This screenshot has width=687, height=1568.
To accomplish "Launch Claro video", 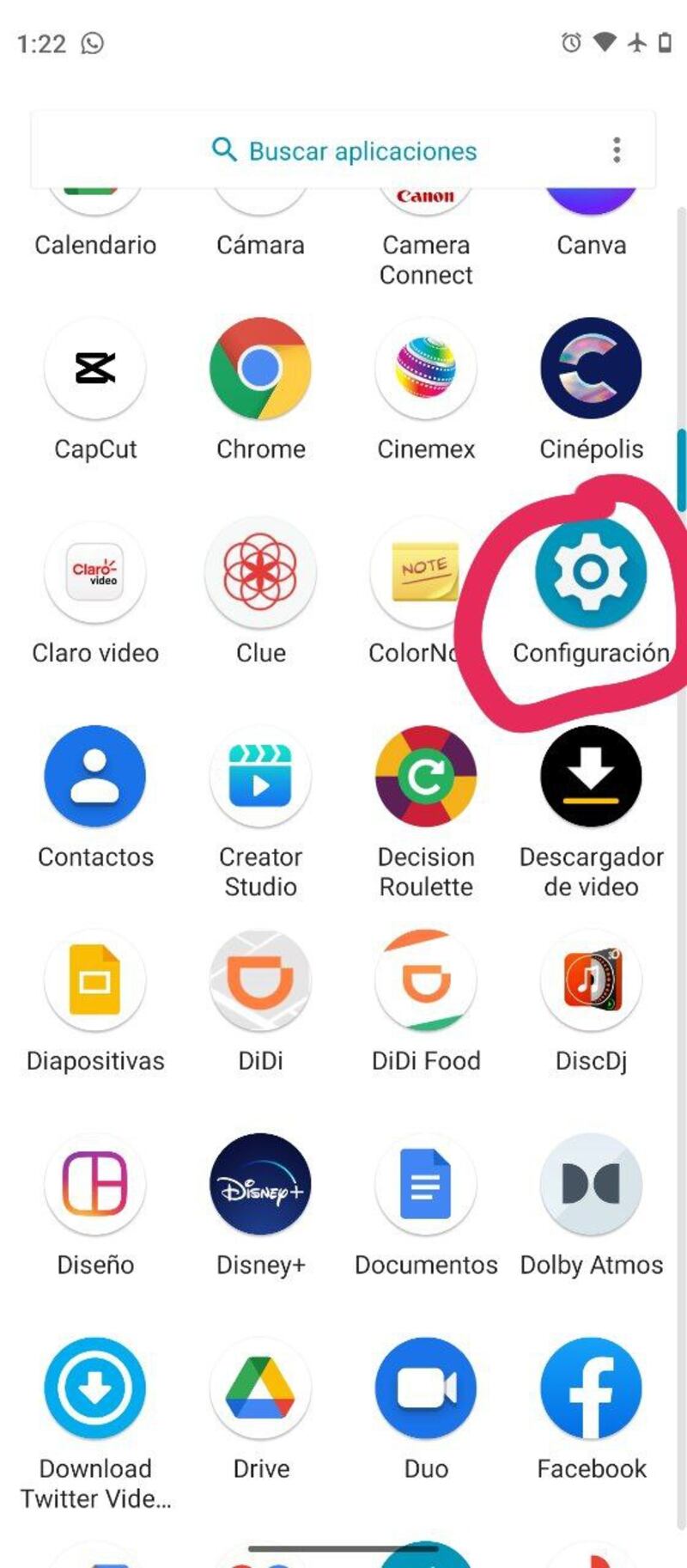I will coord(95,572).
